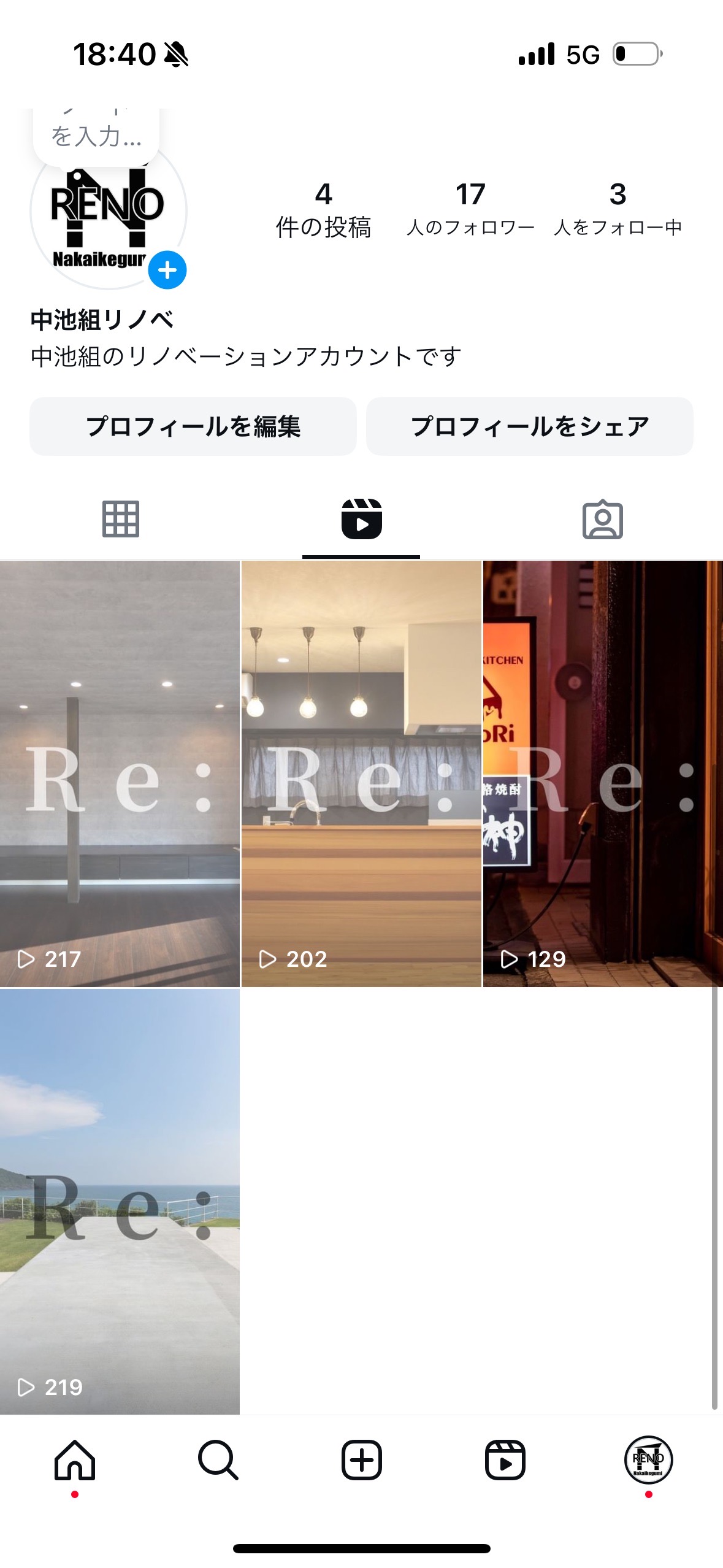Switch to the reels tab
This screenshot has height=1568, width=723.
click(361, 520)
